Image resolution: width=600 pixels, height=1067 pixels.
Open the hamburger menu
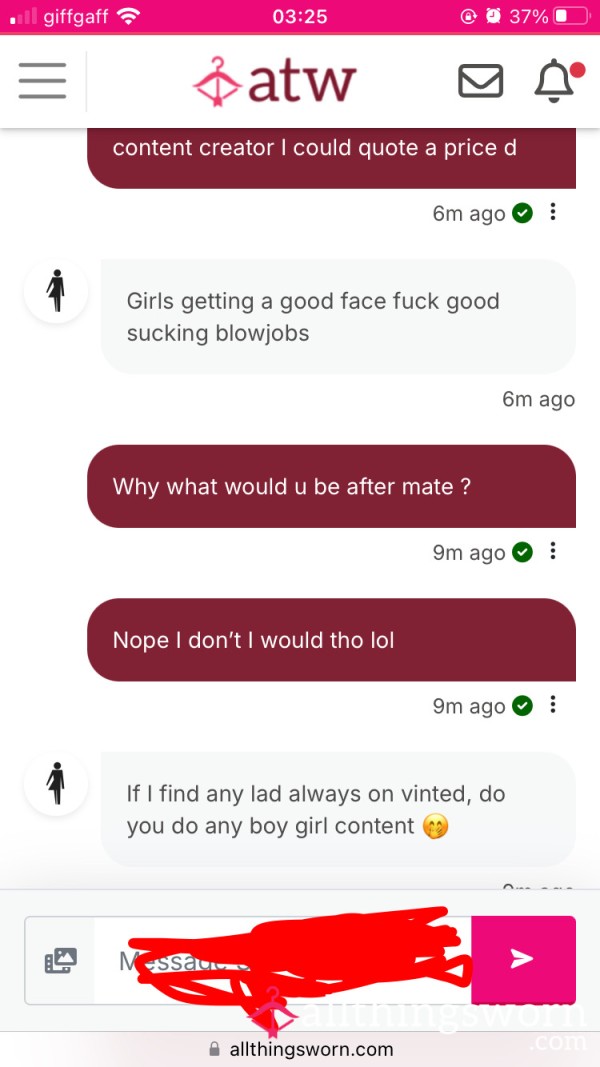tap(42, 81)
